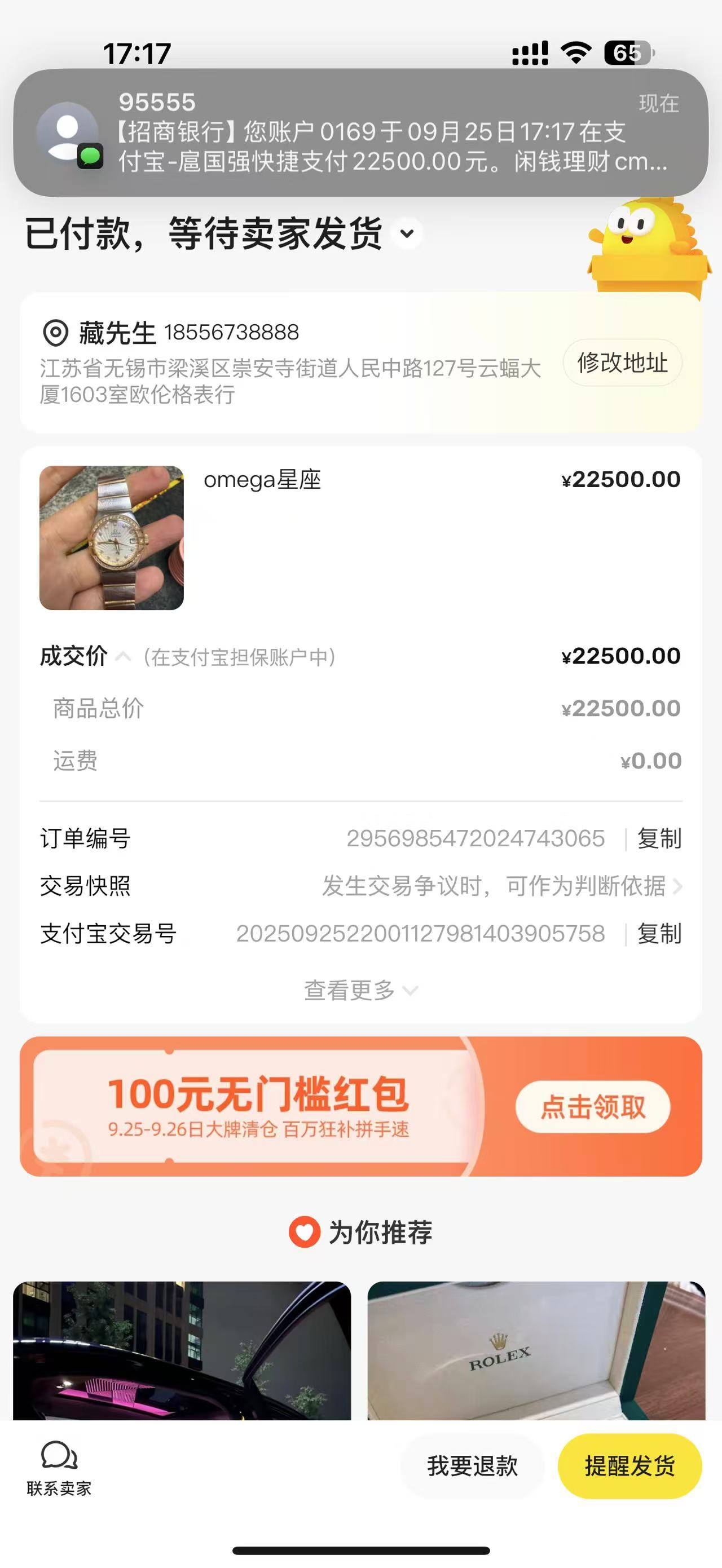This screenshot has height=1568, width=722.
Task: Collapse the 成交价 price breakdown
Action: 123,656
